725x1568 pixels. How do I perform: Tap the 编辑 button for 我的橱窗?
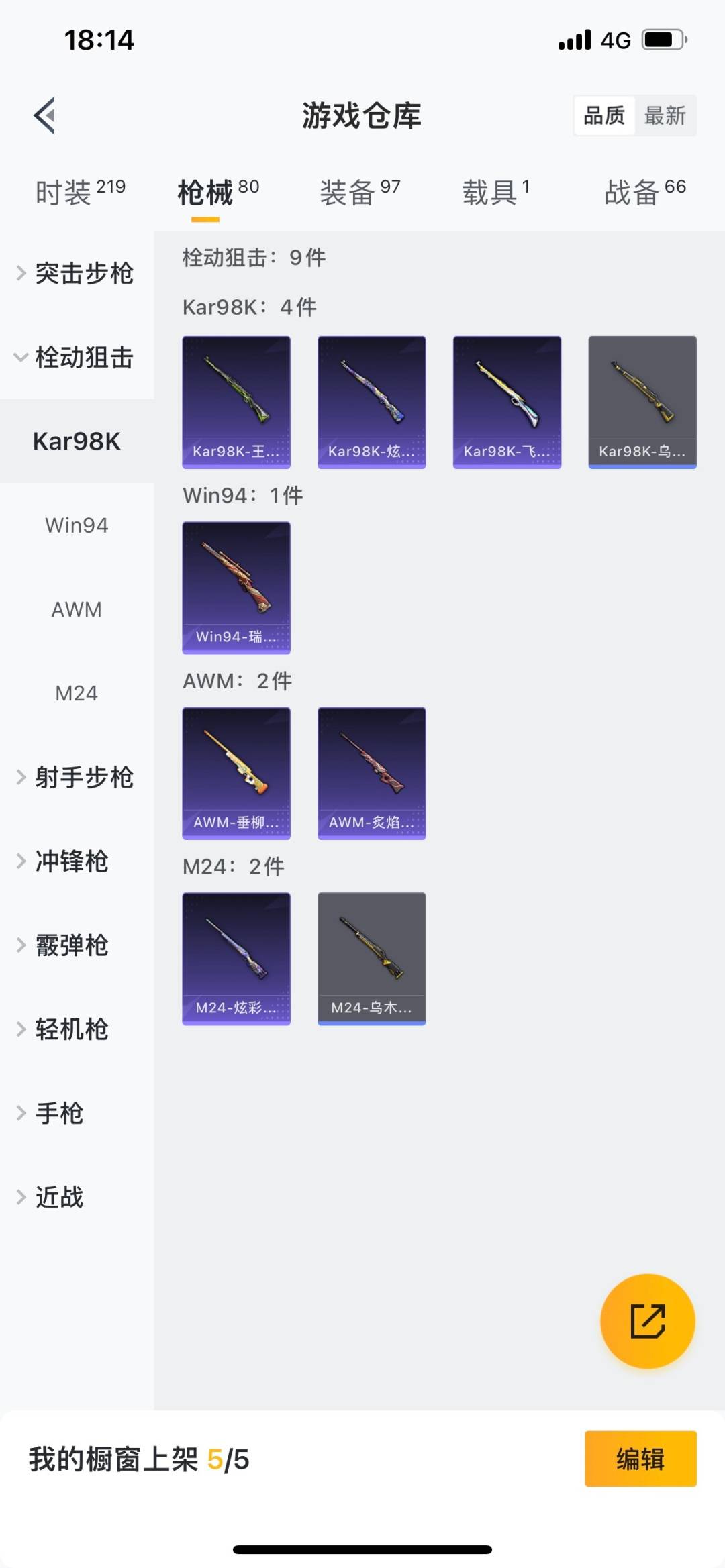tap(640, 1459)
